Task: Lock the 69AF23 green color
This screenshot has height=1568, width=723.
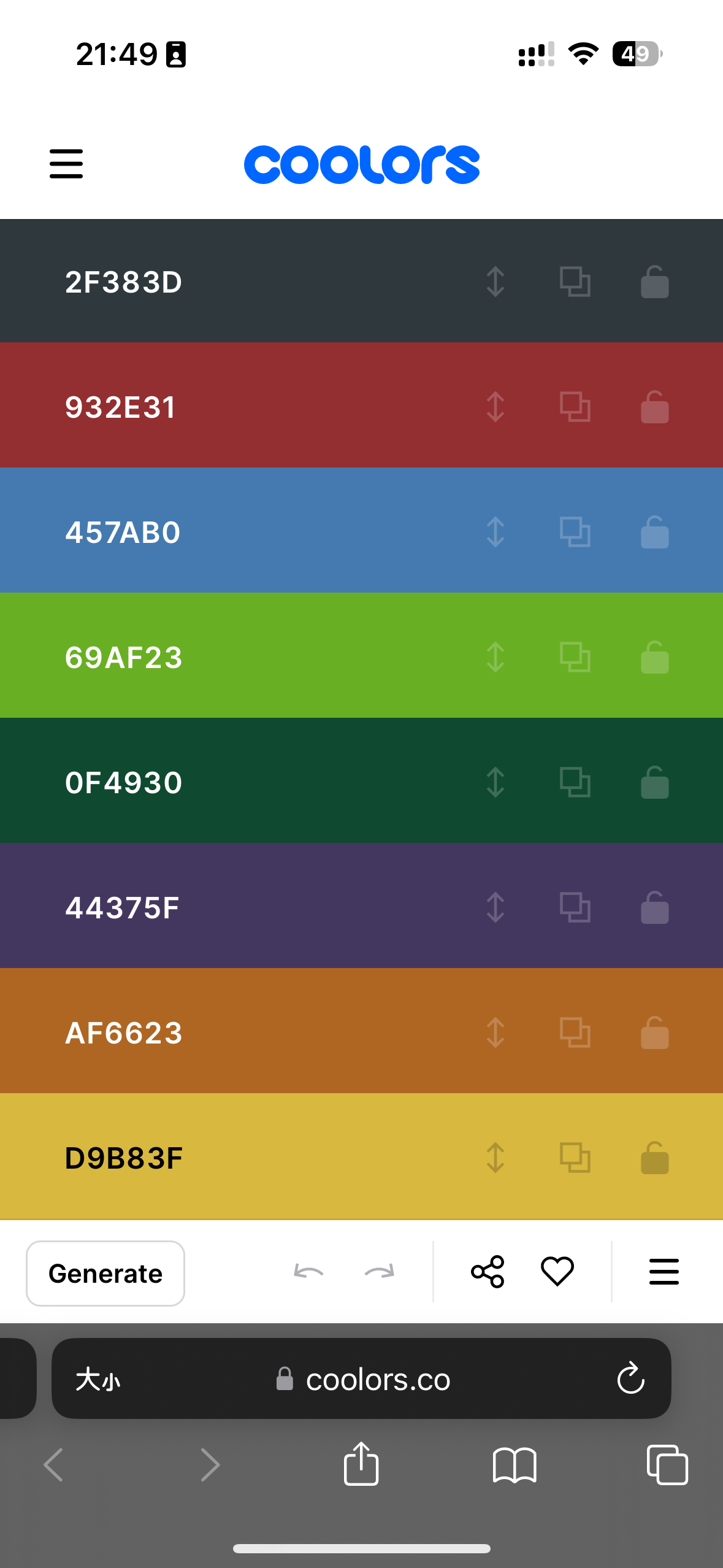Action: pos(654,658)
